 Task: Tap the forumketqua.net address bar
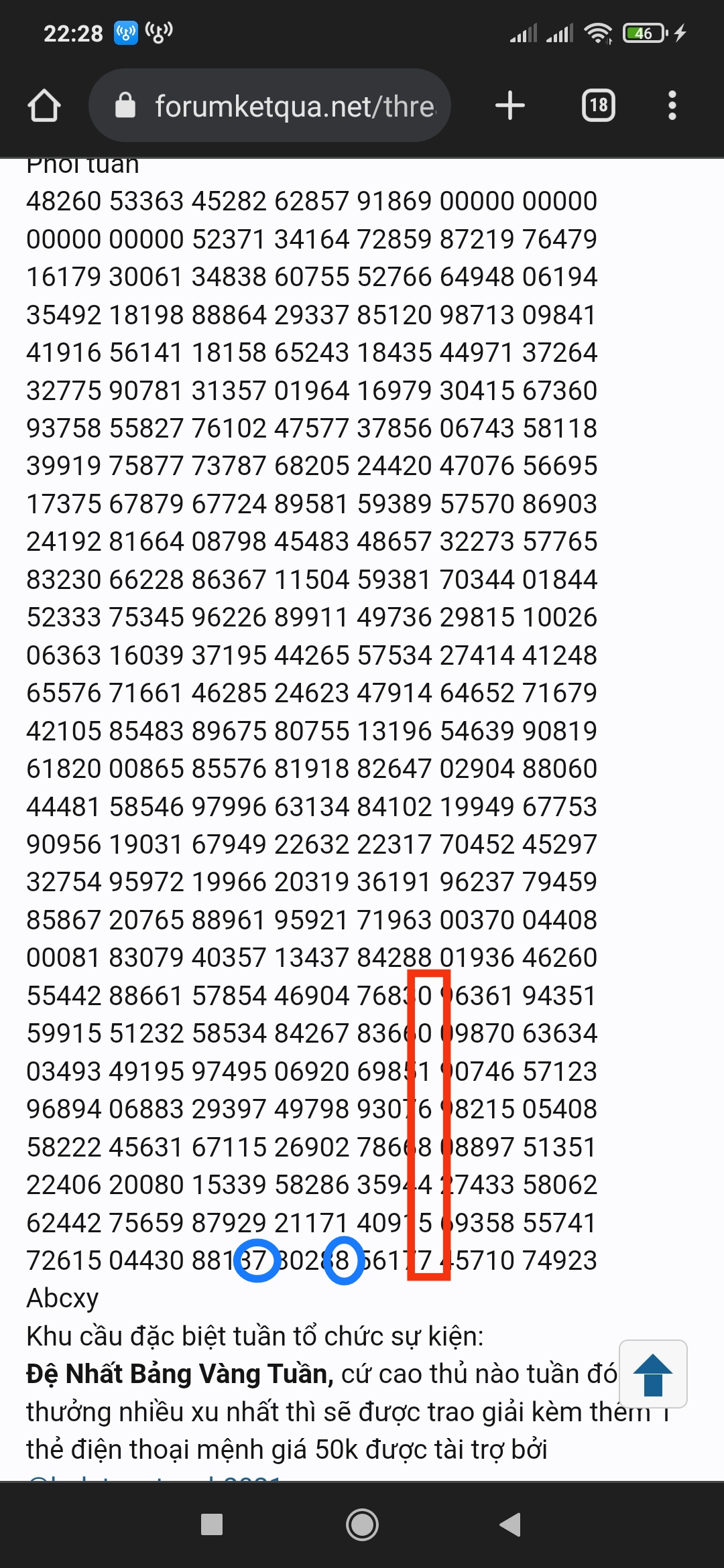tap(269, 106)
